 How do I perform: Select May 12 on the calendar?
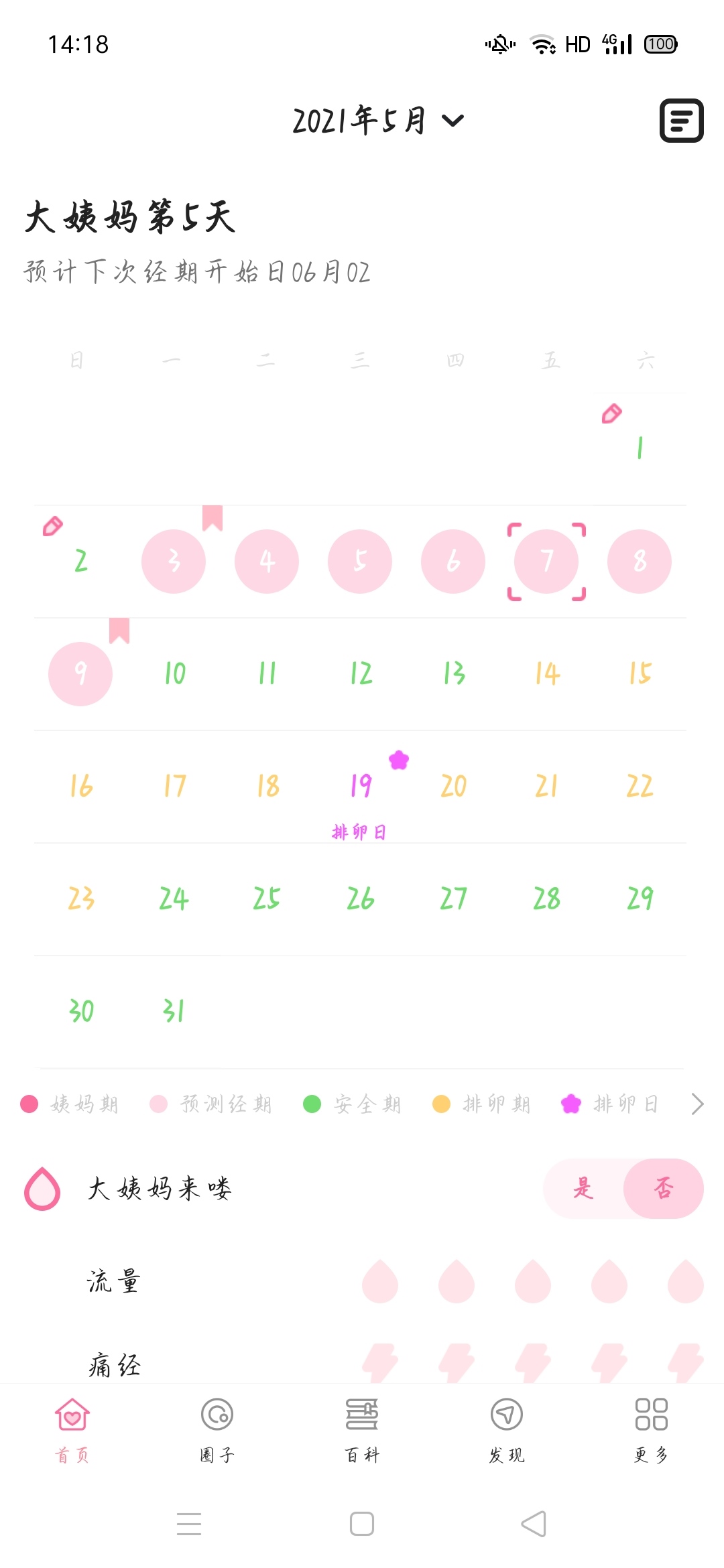(361, 673)
